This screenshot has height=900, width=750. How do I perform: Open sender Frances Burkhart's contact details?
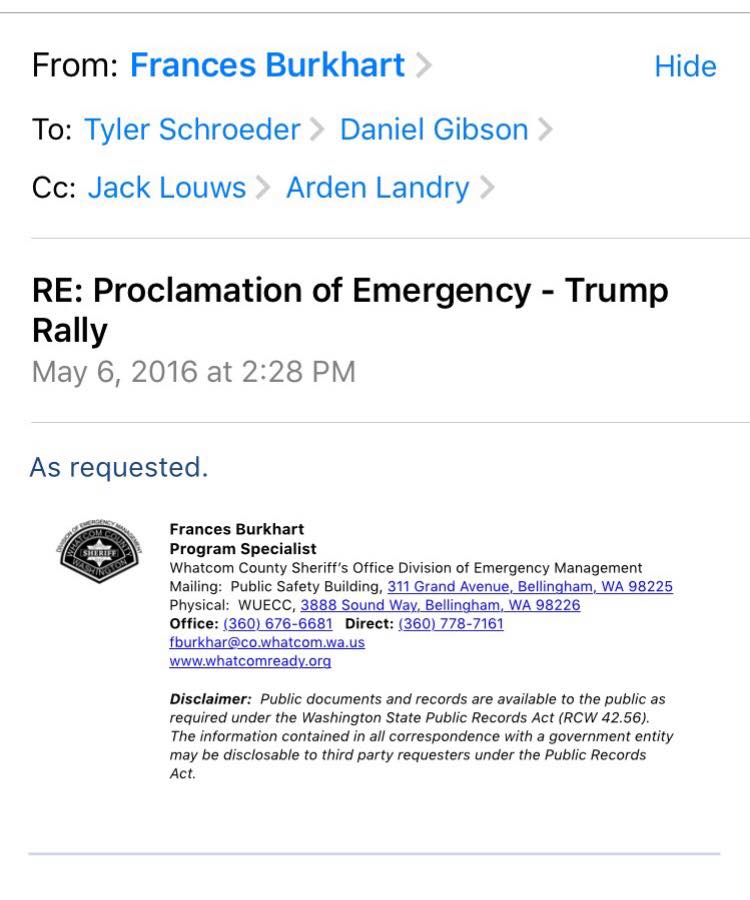click(267, 66)
